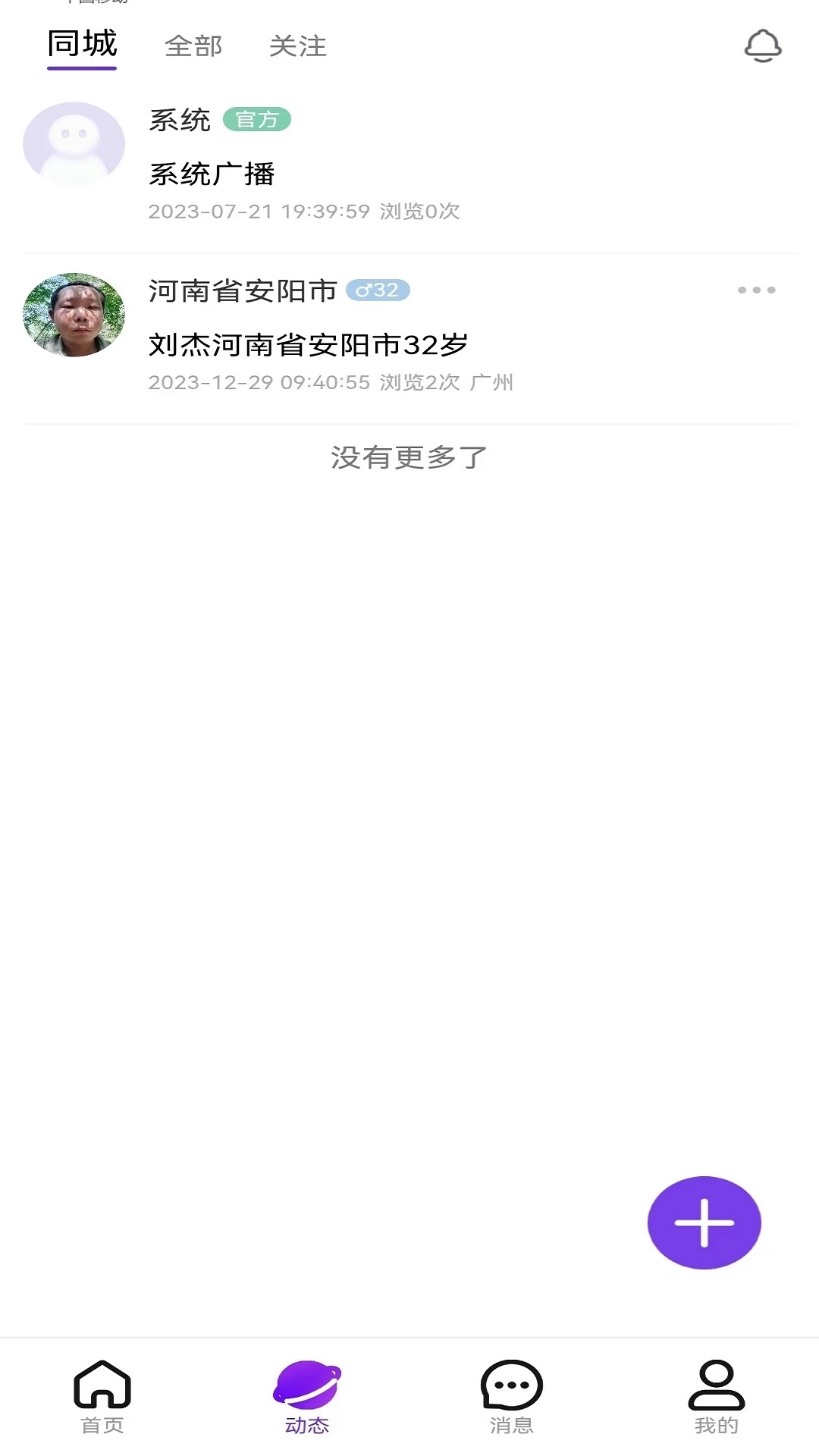Screen dimensions: 819x1456
Task: Tap 刘杰's profile avatar photo
Action: click(74, 314)
